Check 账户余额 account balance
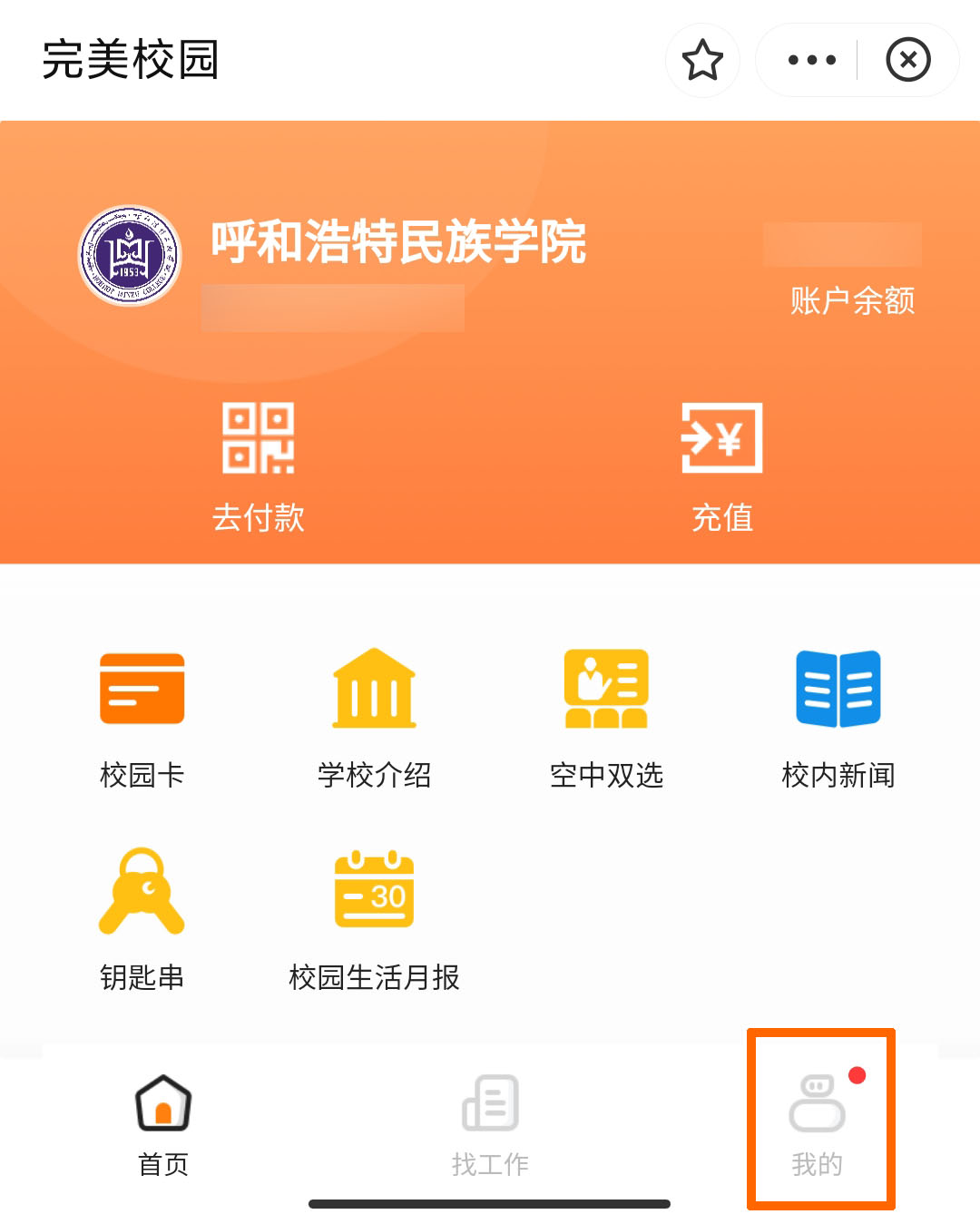980x1224 pixels. click(851, 300)
